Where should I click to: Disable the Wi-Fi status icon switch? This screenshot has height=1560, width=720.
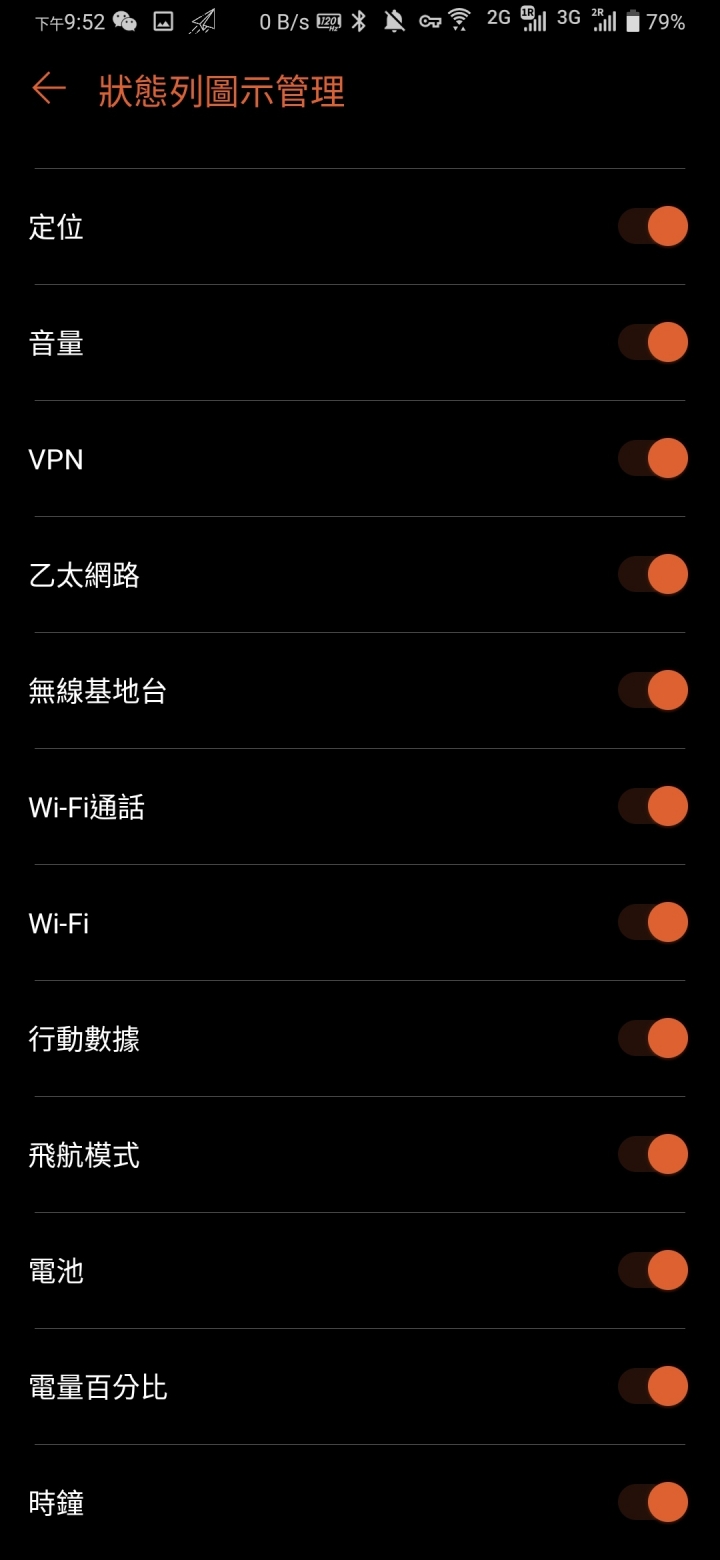click(653, 923)
